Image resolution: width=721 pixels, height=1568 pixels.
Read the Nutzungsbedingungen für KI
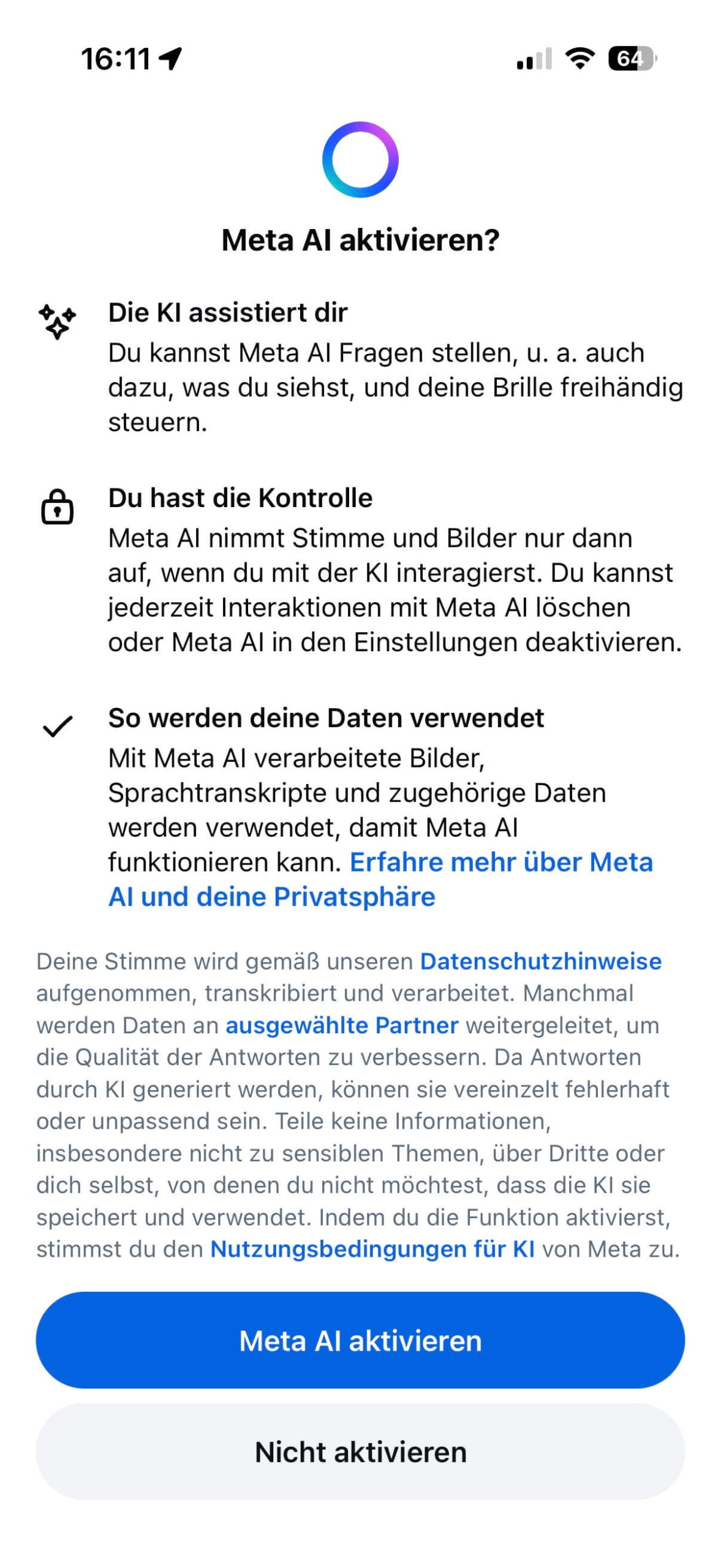372,1248
